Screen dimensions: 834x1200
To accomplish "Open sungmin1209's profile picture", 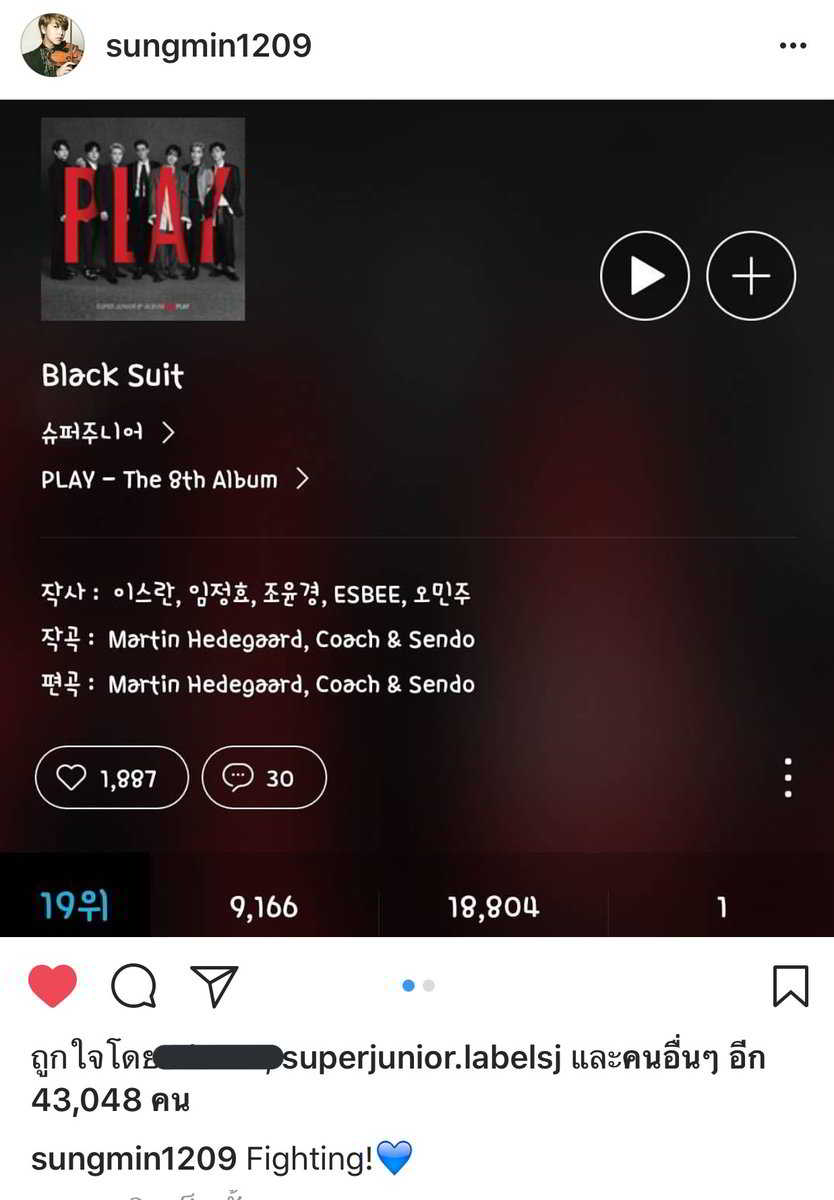I will coord(53,45).
